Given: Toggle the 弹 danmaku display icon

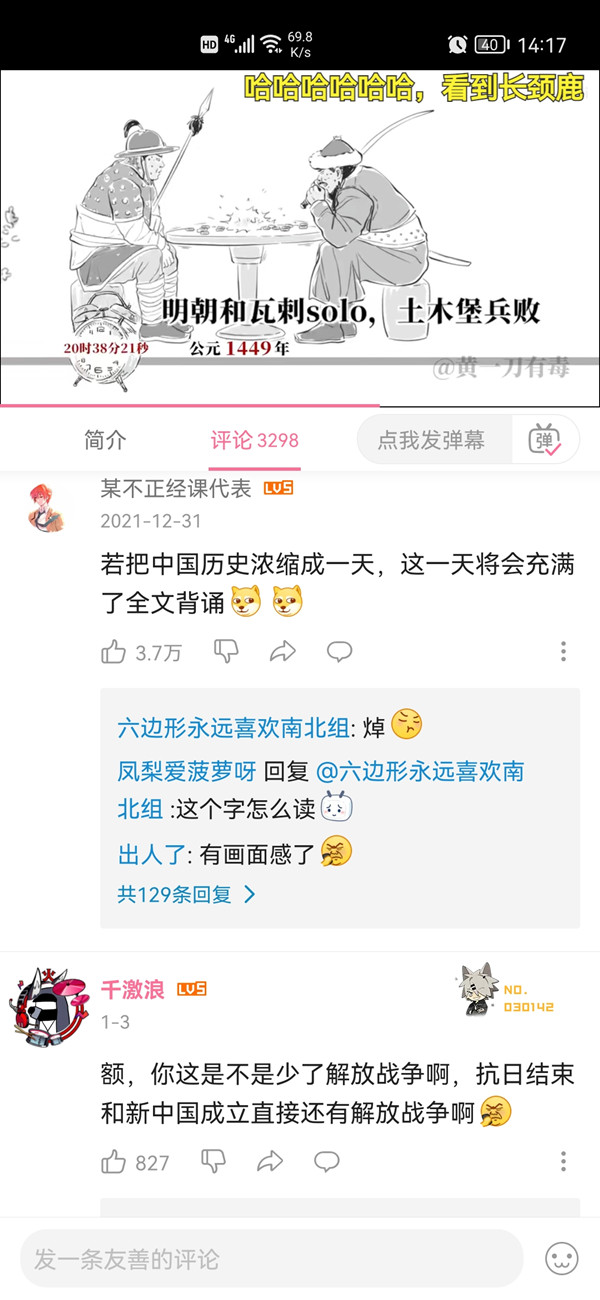Looking at the screenshot, I should point(545,440).
